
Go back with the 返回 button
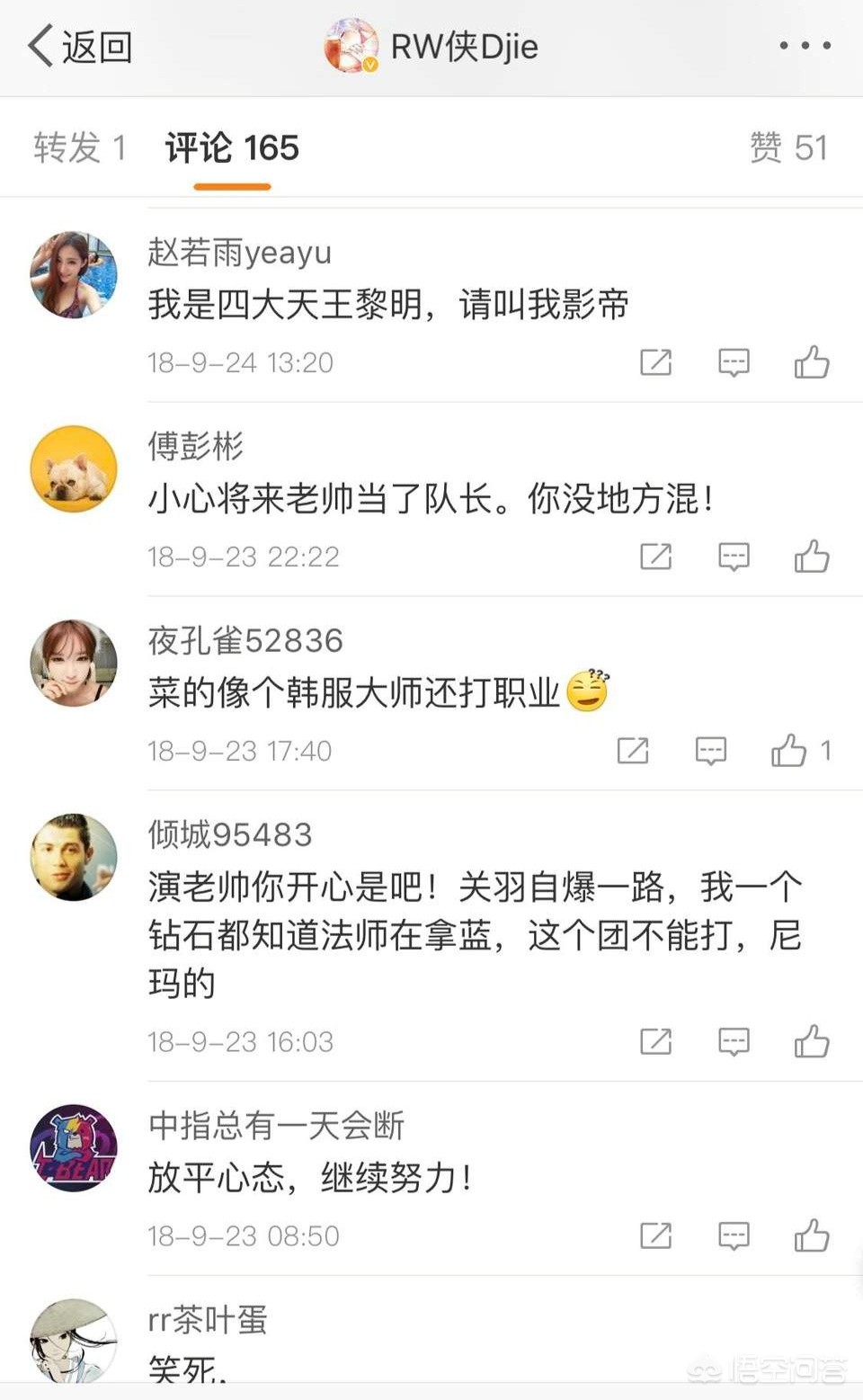[x=81, y=47]
